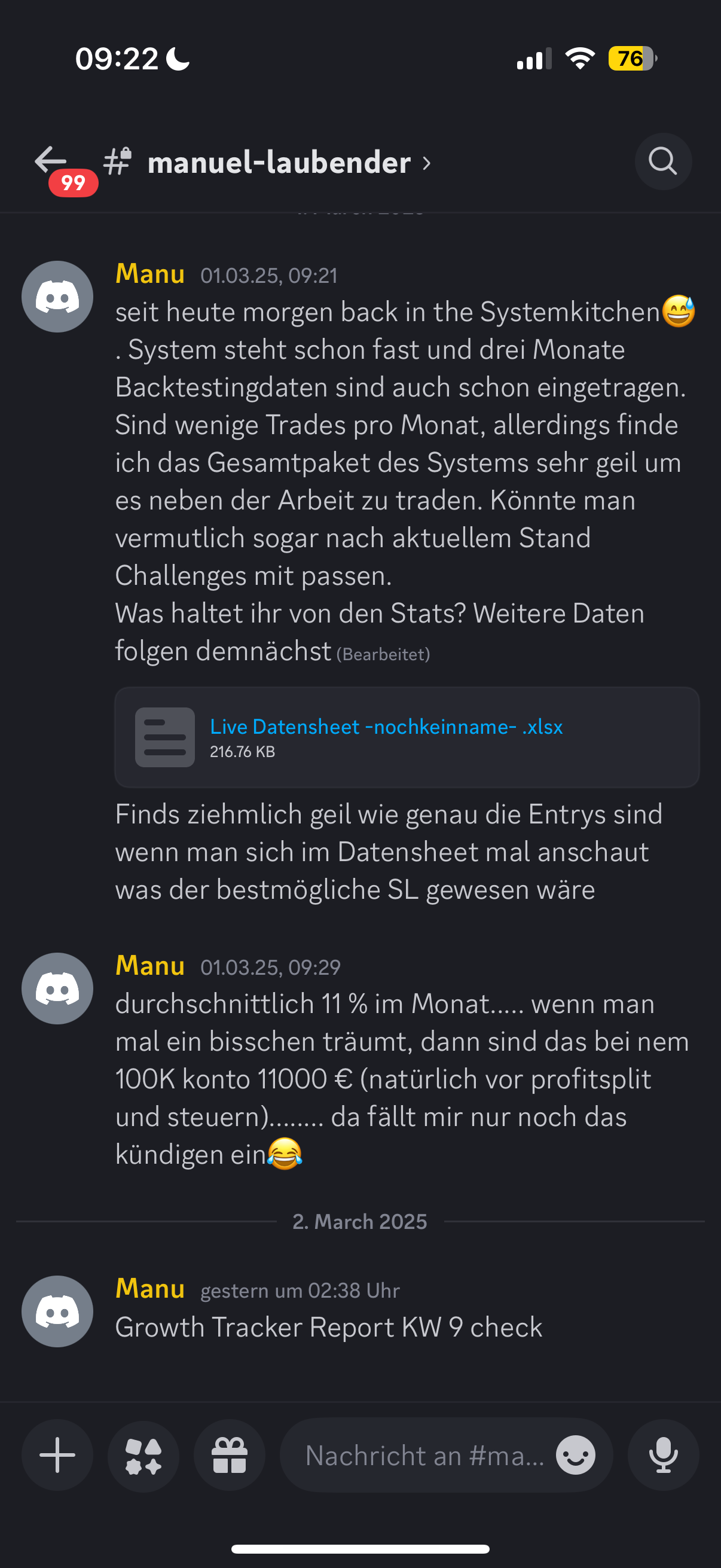This screenshot has width=721, height=1568.
Task: Open the search magnifier
Action: click(x=662, y=161)
